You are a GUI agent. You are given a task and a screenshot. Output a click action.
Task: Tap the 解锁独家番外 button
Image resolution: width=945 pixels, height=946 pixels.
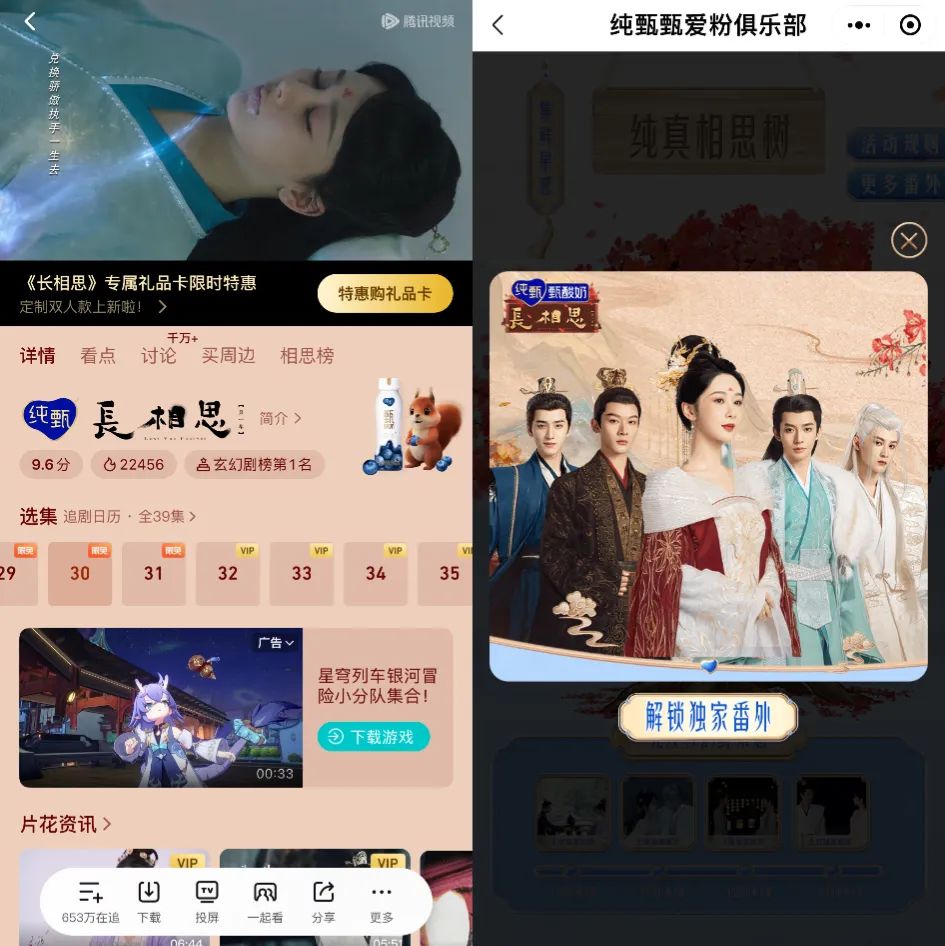(x=707, y=717)
